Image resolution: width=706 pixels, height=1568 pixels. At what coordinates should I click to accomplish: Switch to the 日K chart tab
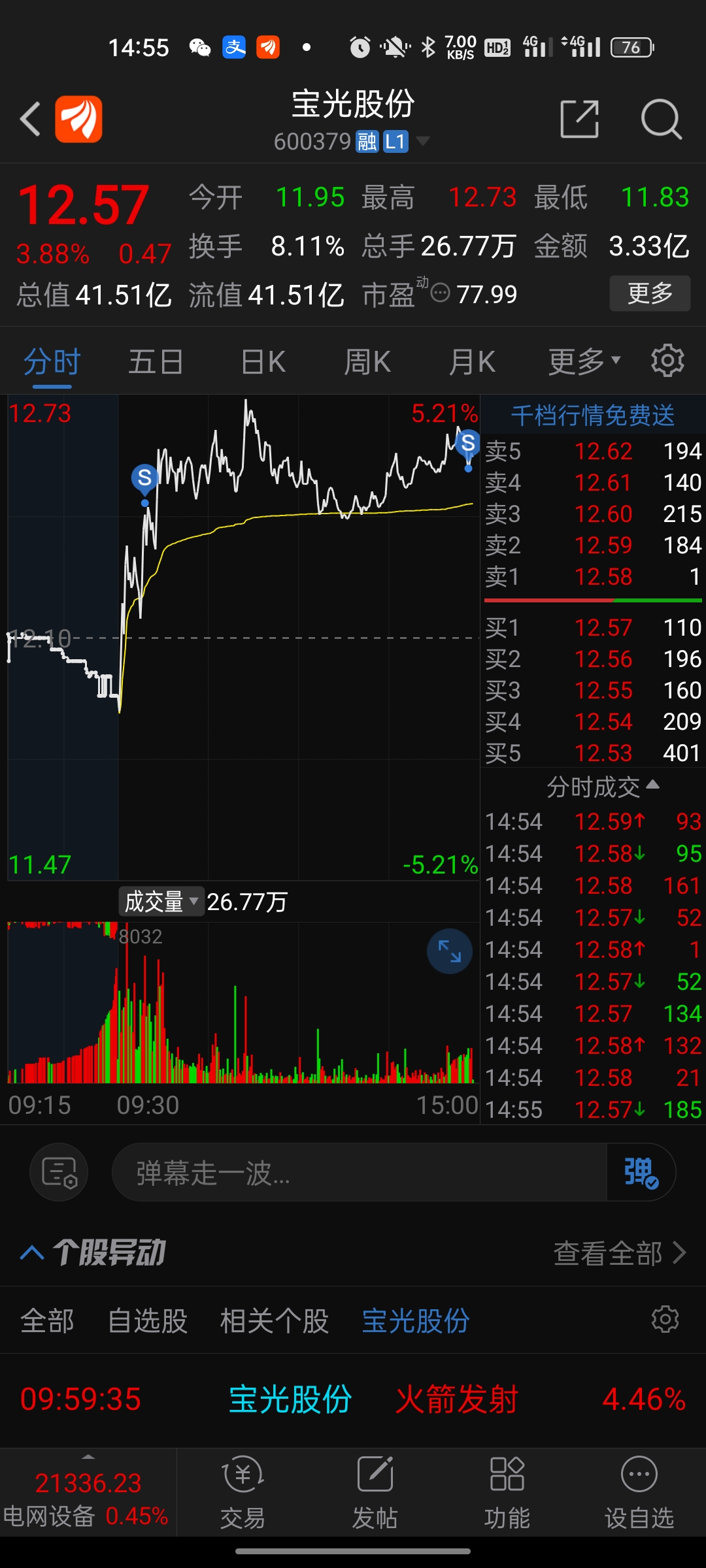263,361
